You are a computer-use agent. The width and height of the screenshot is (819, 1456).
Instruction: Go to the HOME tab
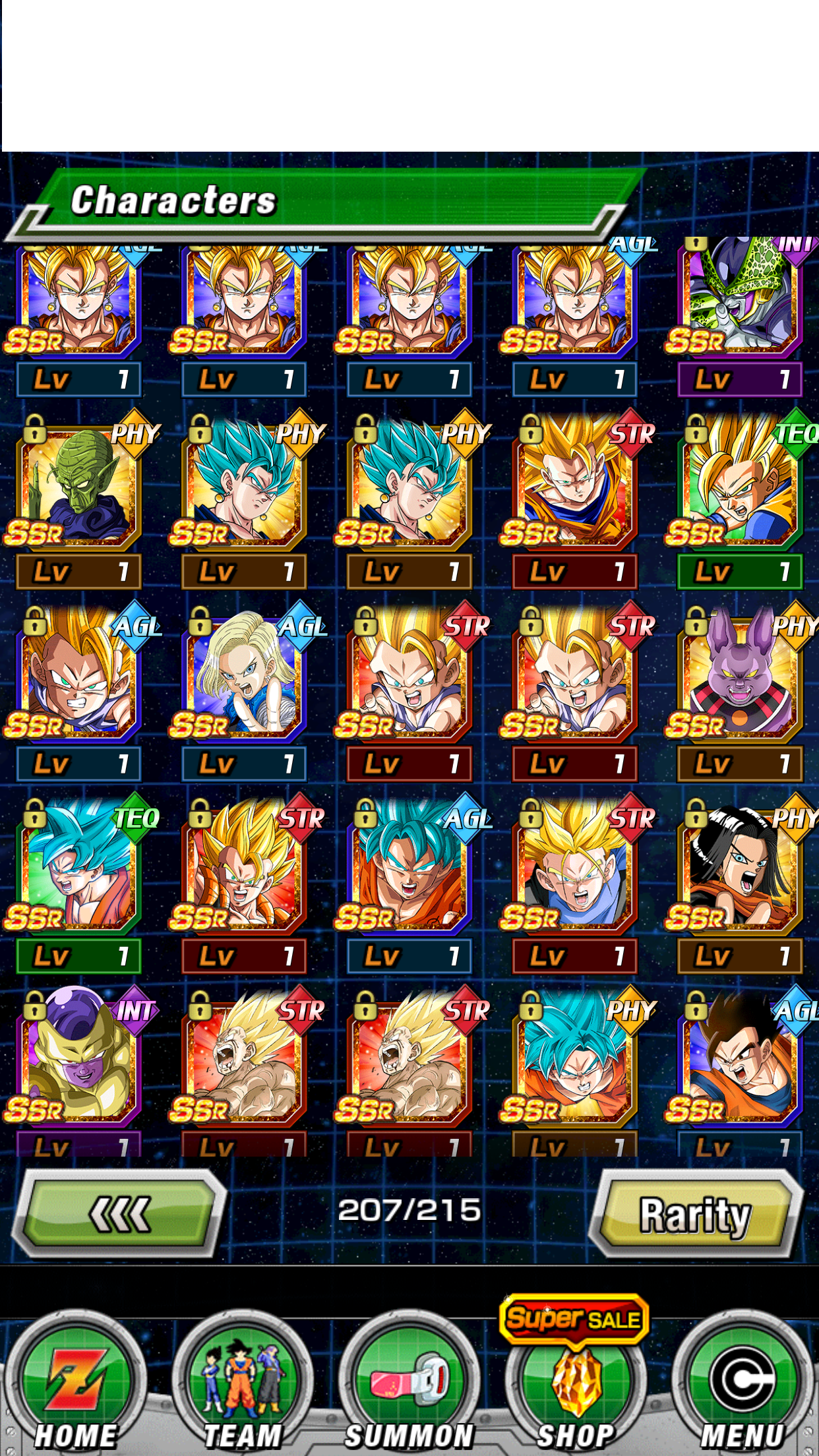click(76, 1386)
